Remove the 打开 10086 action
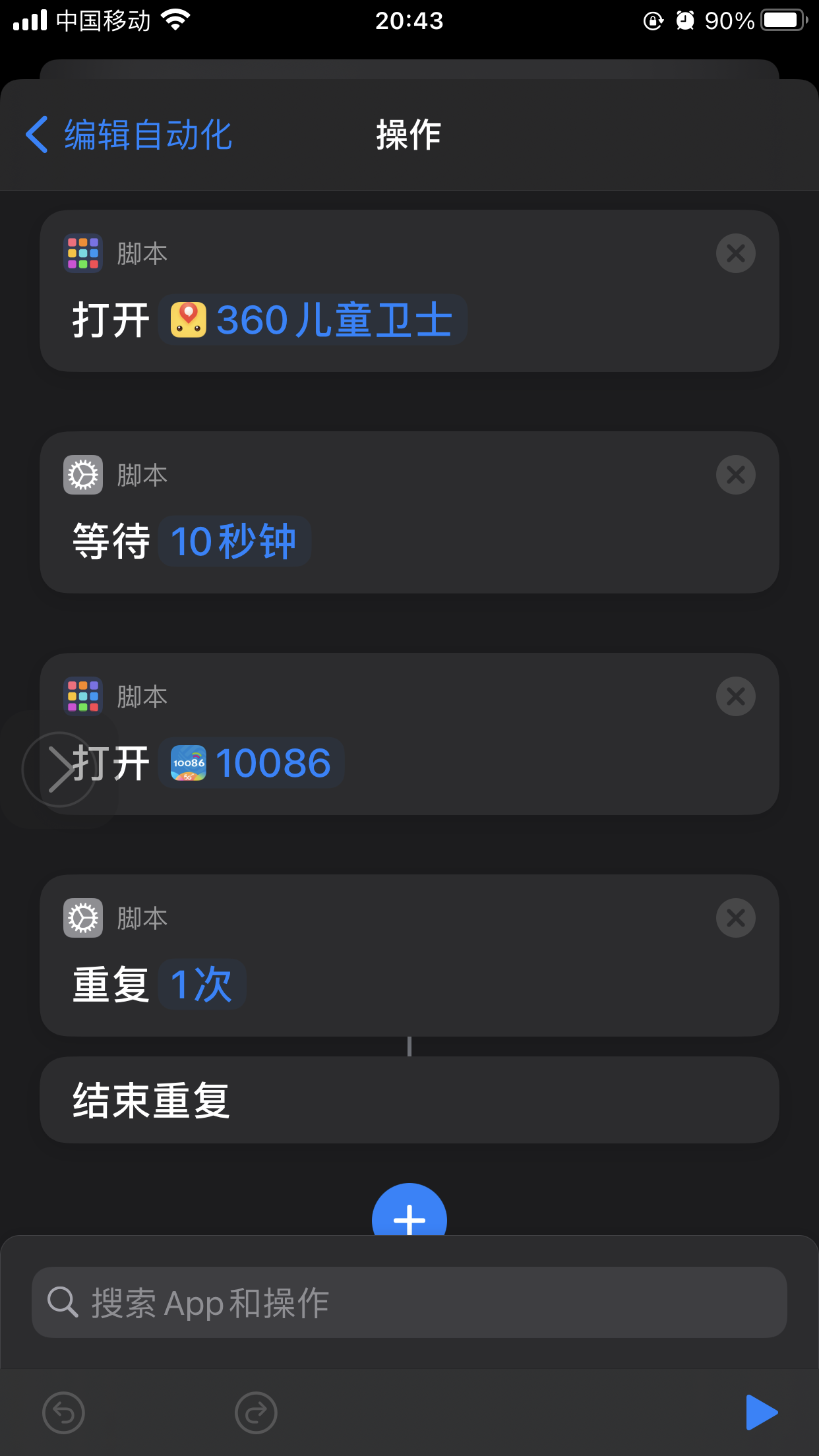Viewport: 819px width, 1456px height. (735, 696)
